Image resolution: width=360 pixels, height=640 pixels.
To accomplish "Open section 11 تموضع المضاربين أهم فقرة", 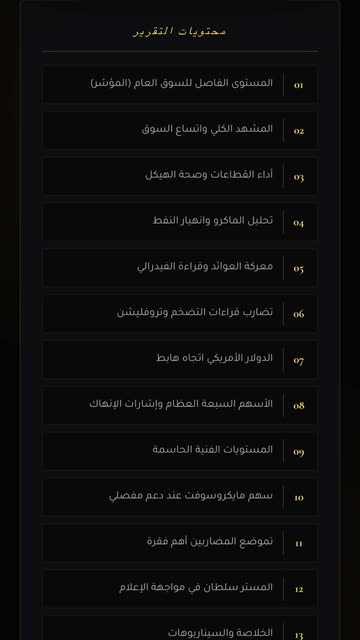I will (x=180, y=543).
